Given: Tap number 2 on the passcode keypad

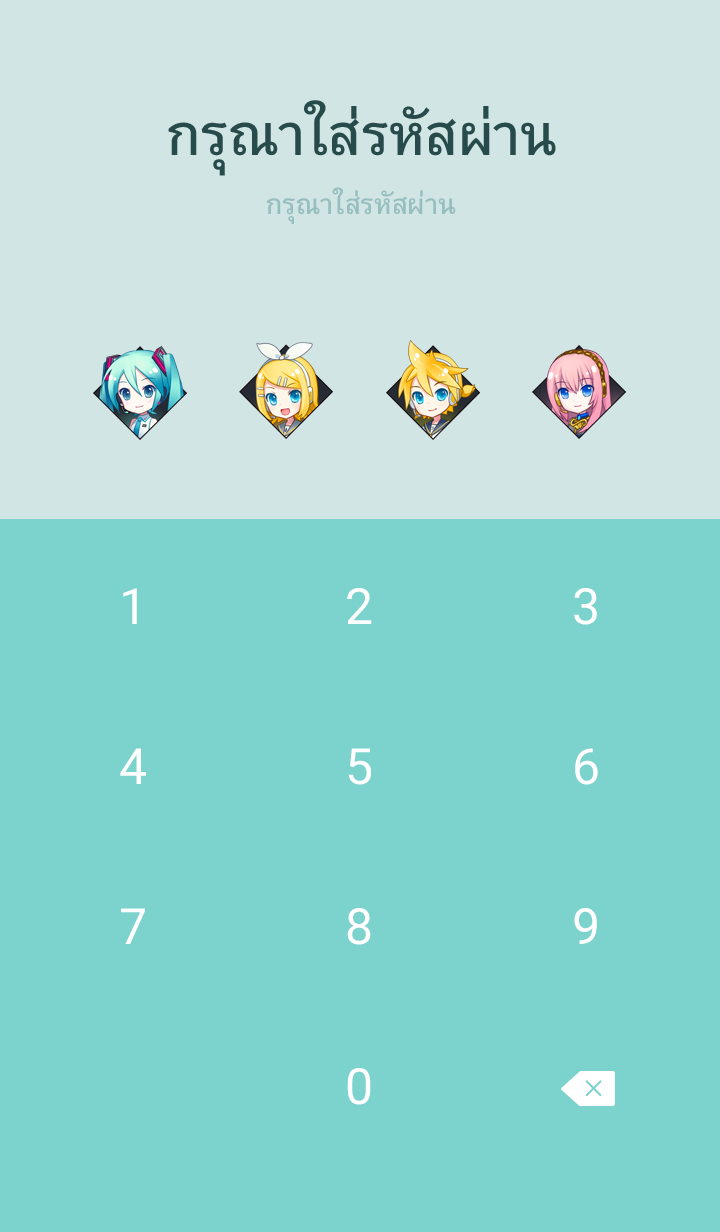Looking at the screenshot, I should point(359,607).
